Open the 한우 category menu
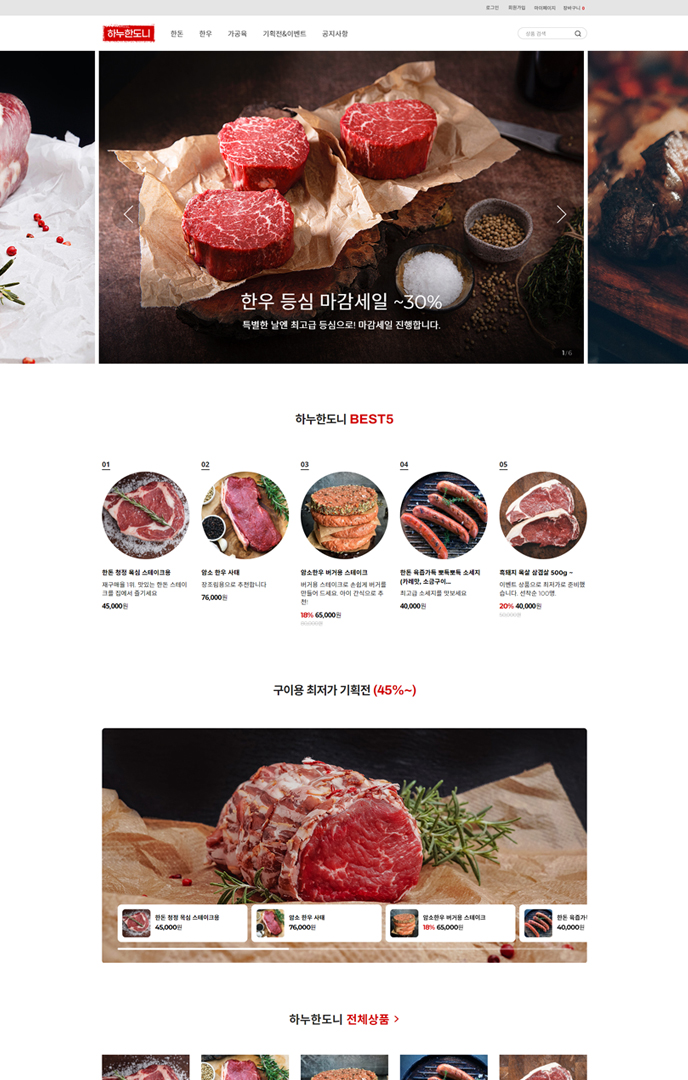Screen dimensions: 688x1080 click(205, 34)
